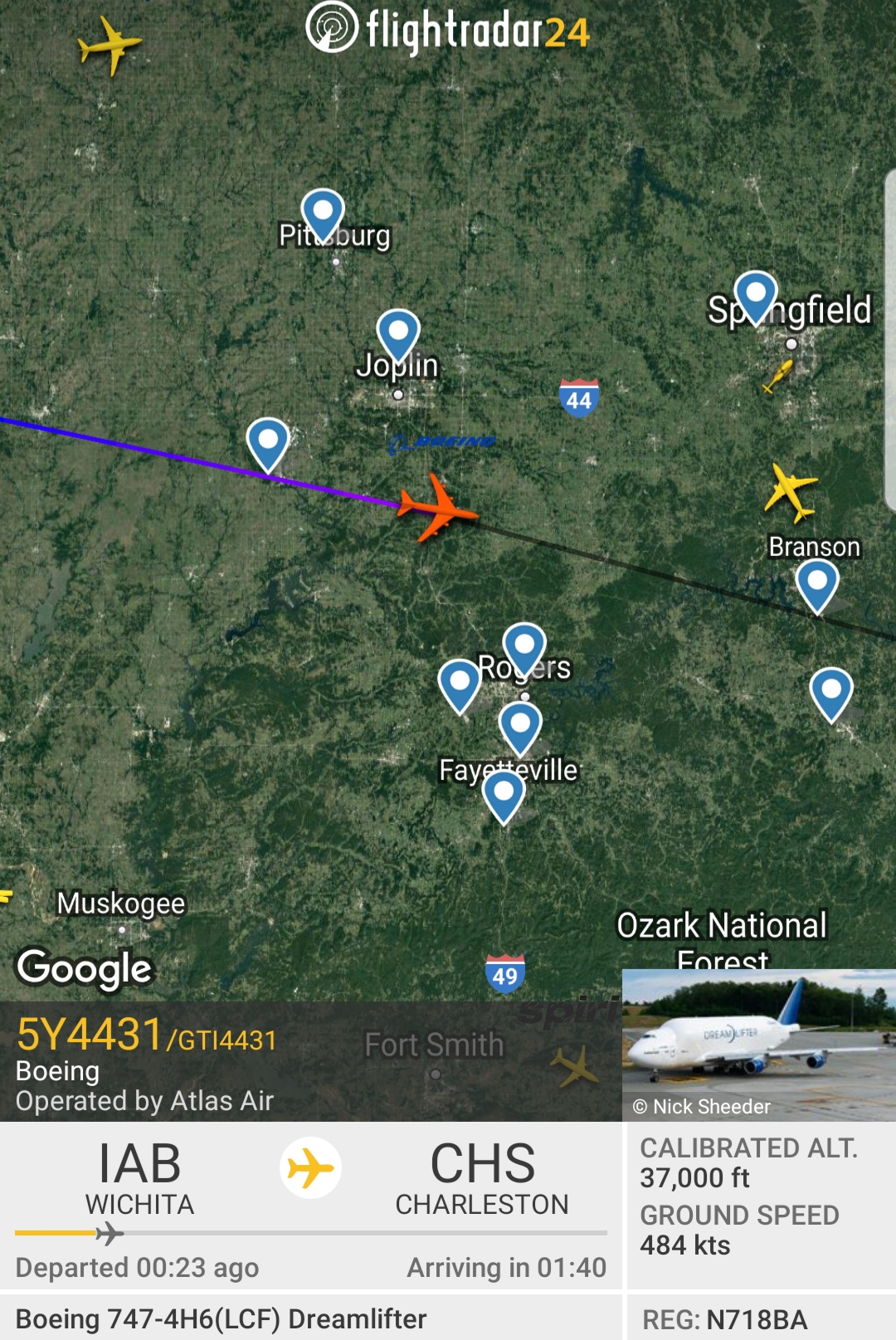896x1340 pixels.
Task: Select the airport pin under Branson label
Action: click(x=817, y=584)
